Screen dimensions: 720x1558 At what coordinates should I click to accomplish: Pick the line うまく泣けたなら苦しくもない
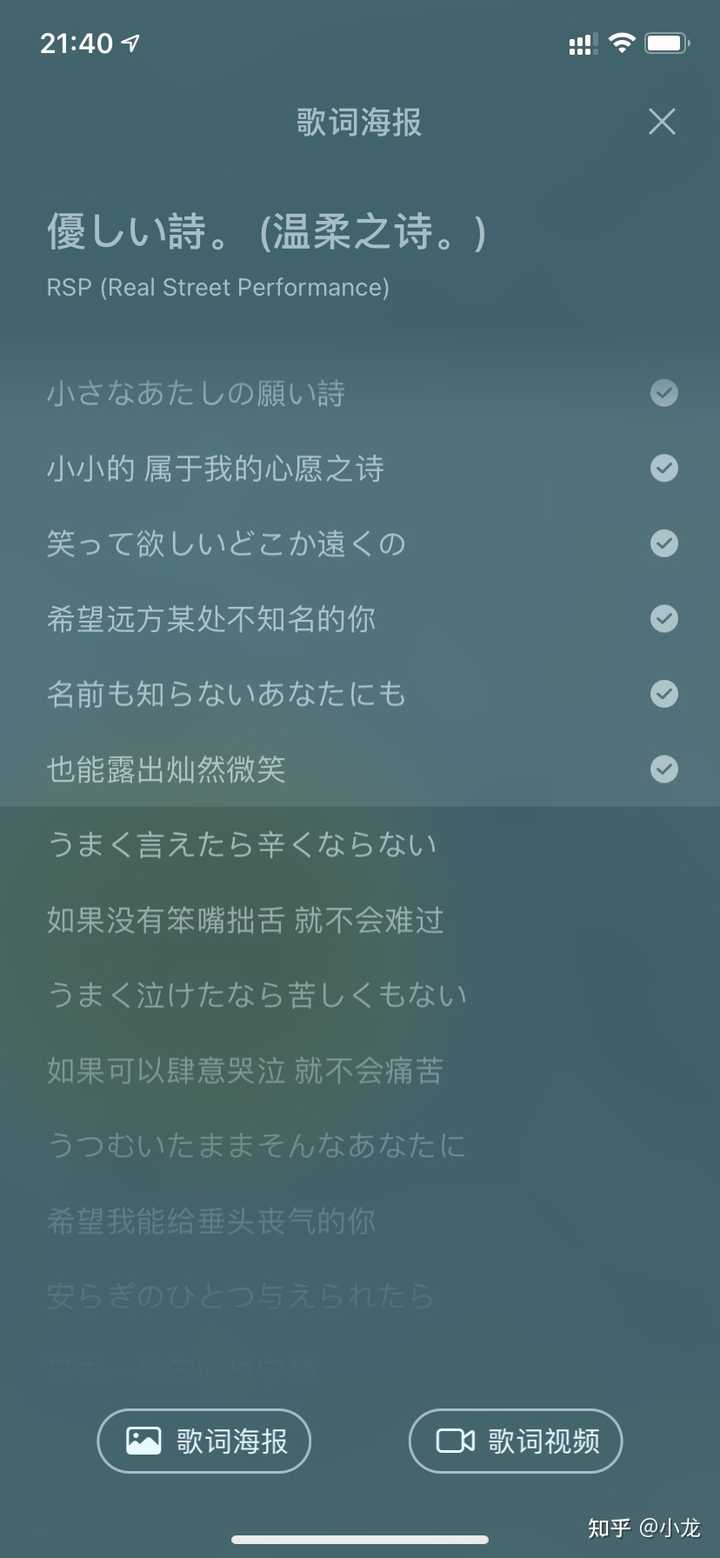pyautogui.click(x=256, y=995)
